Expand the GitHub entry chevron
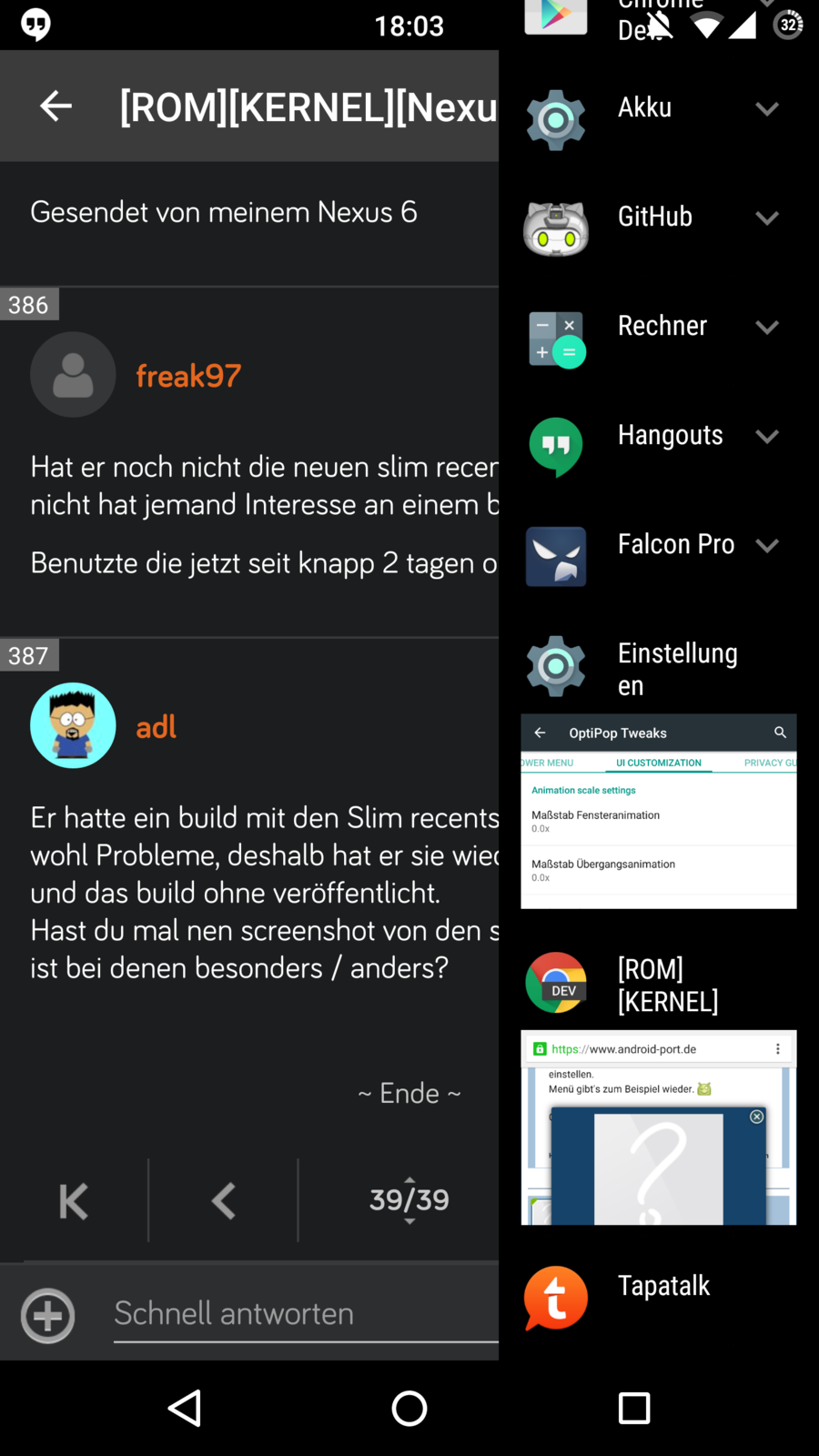819x1456 pixels. click(767, 218)
